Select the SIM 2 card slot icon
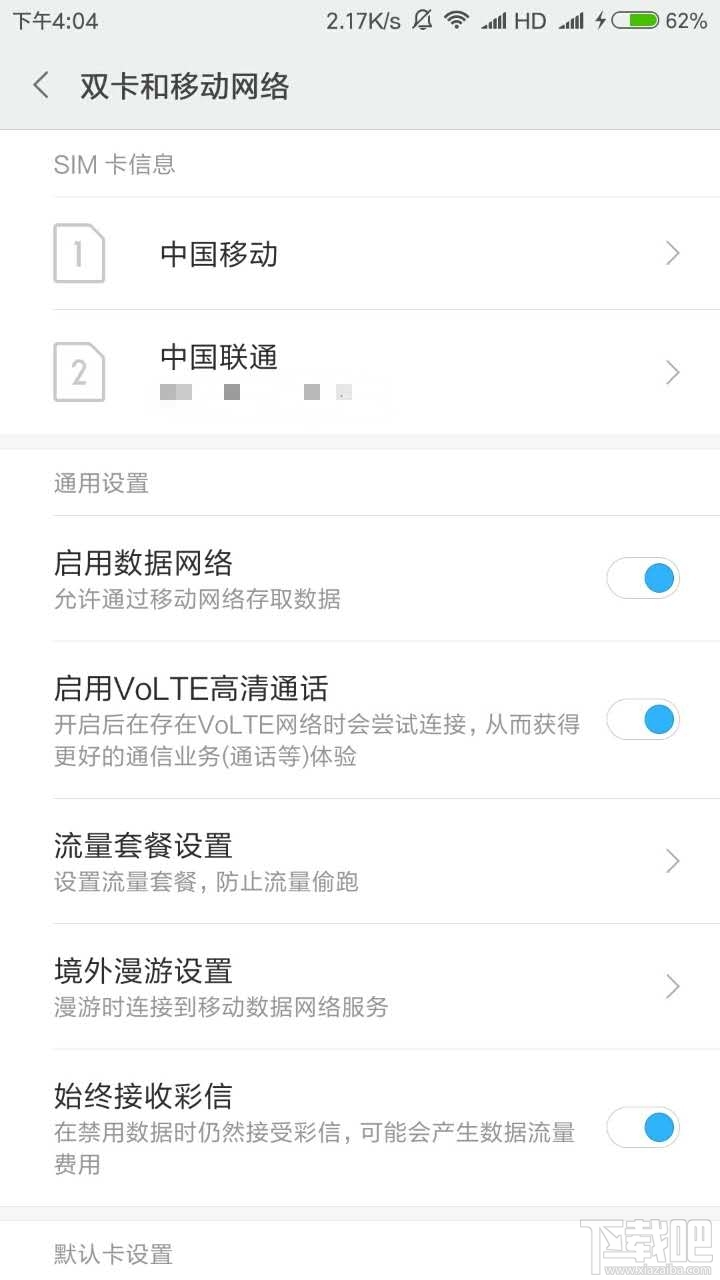The width and height of the screenshot is (720, 1280). click(x=79, y=372)
